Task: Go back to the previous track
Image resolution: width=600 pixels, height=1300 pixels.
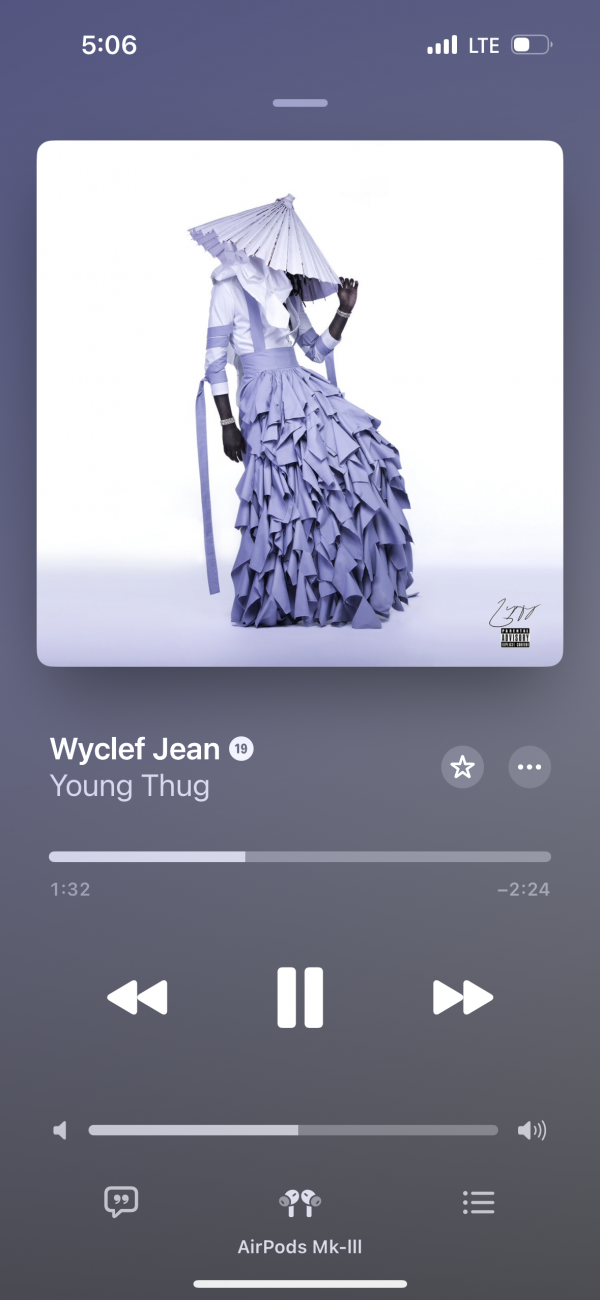Action: (137, 997)
